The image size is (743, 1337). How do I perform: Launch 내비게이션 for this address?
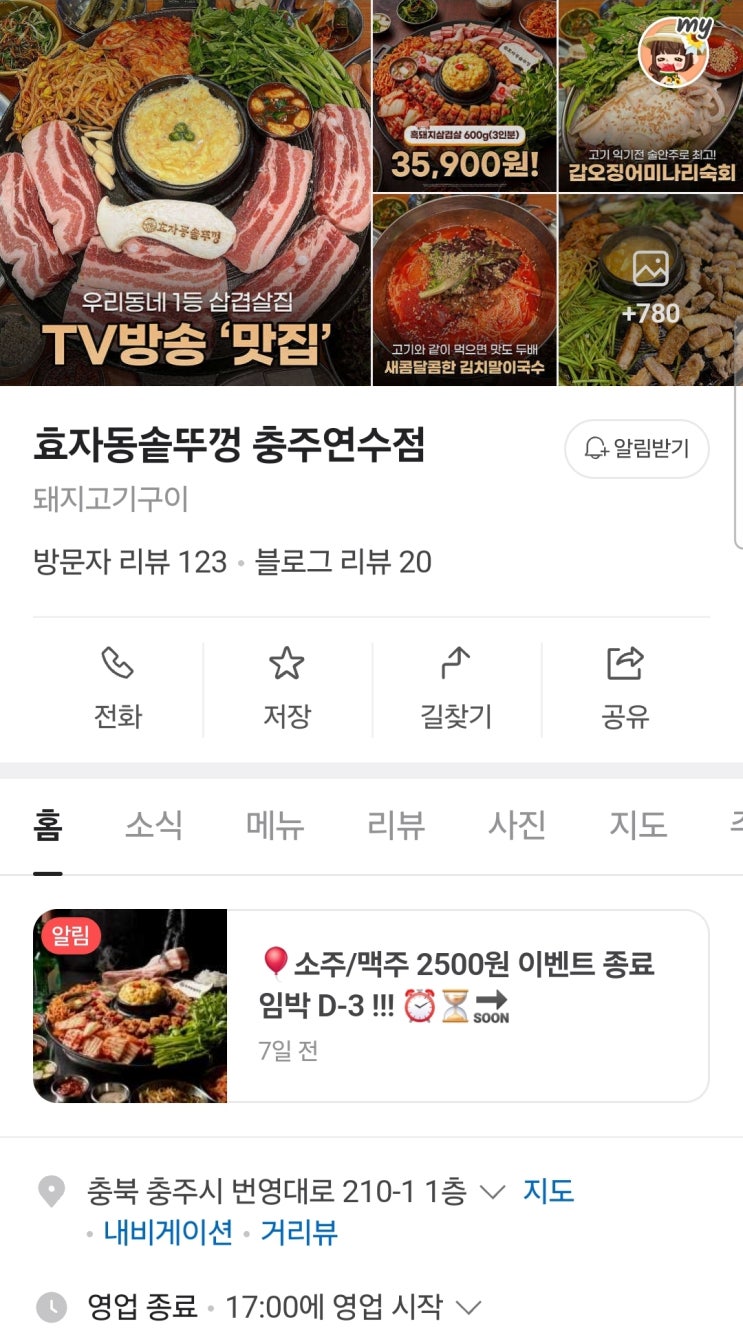point(168,1232)
